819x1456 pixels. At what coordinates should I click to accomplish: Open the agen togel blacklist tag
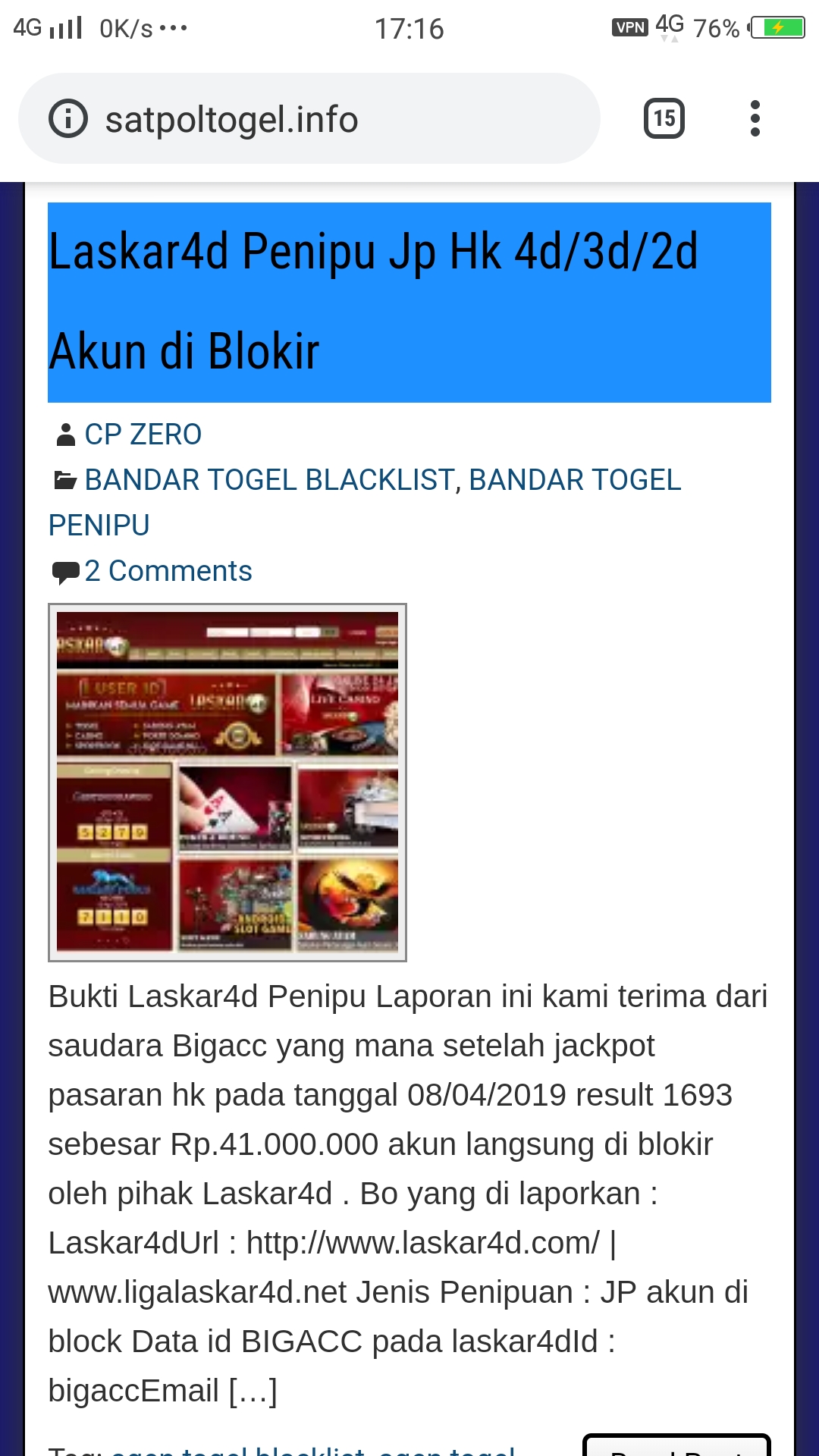coord(238,1449)
